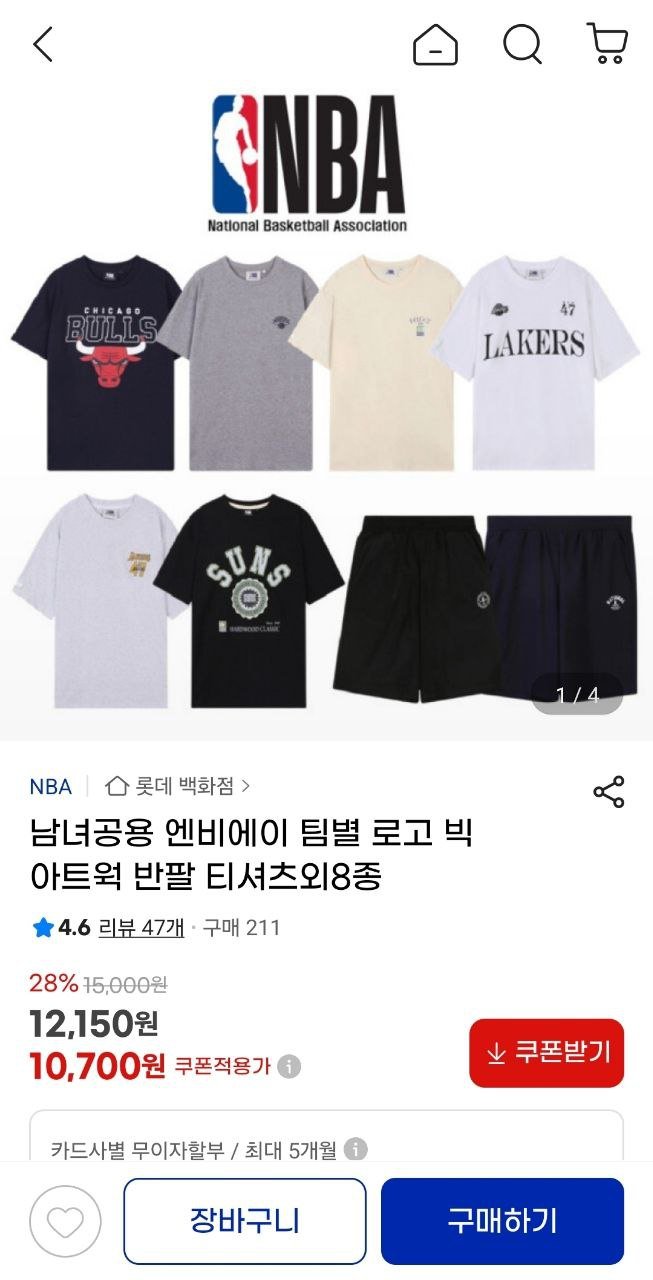653x1280 pixels.
Task: Add item to cart with 장바구니
Action: tap(245, 1221)
